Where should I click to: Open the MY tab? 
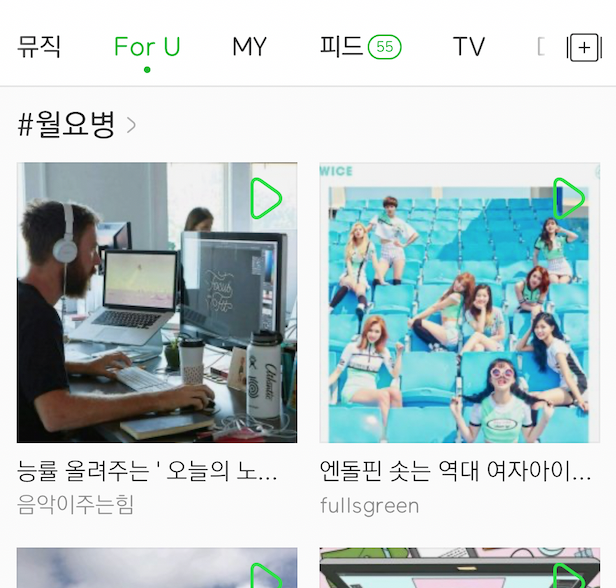(249, 47)
